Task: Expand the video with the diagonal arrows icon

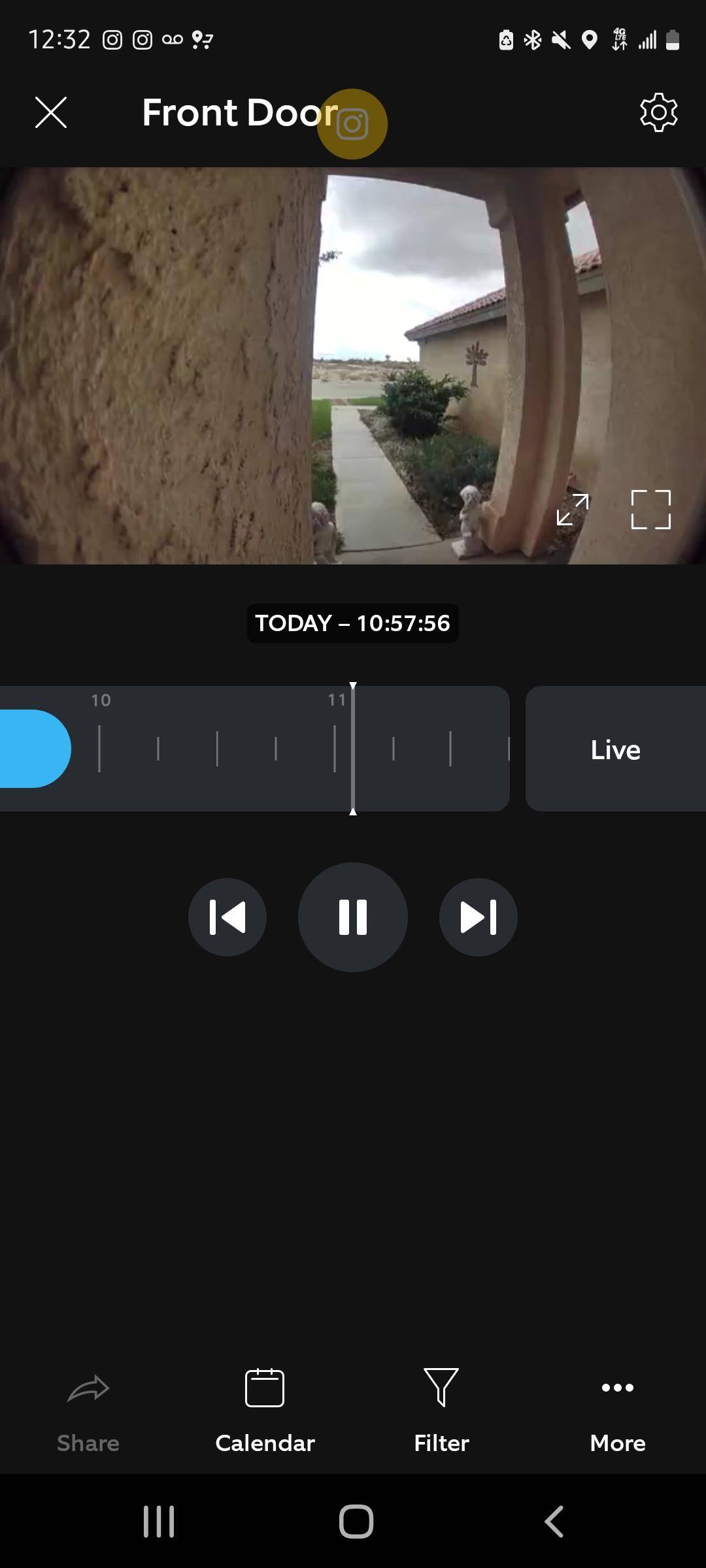Action: 573,510
